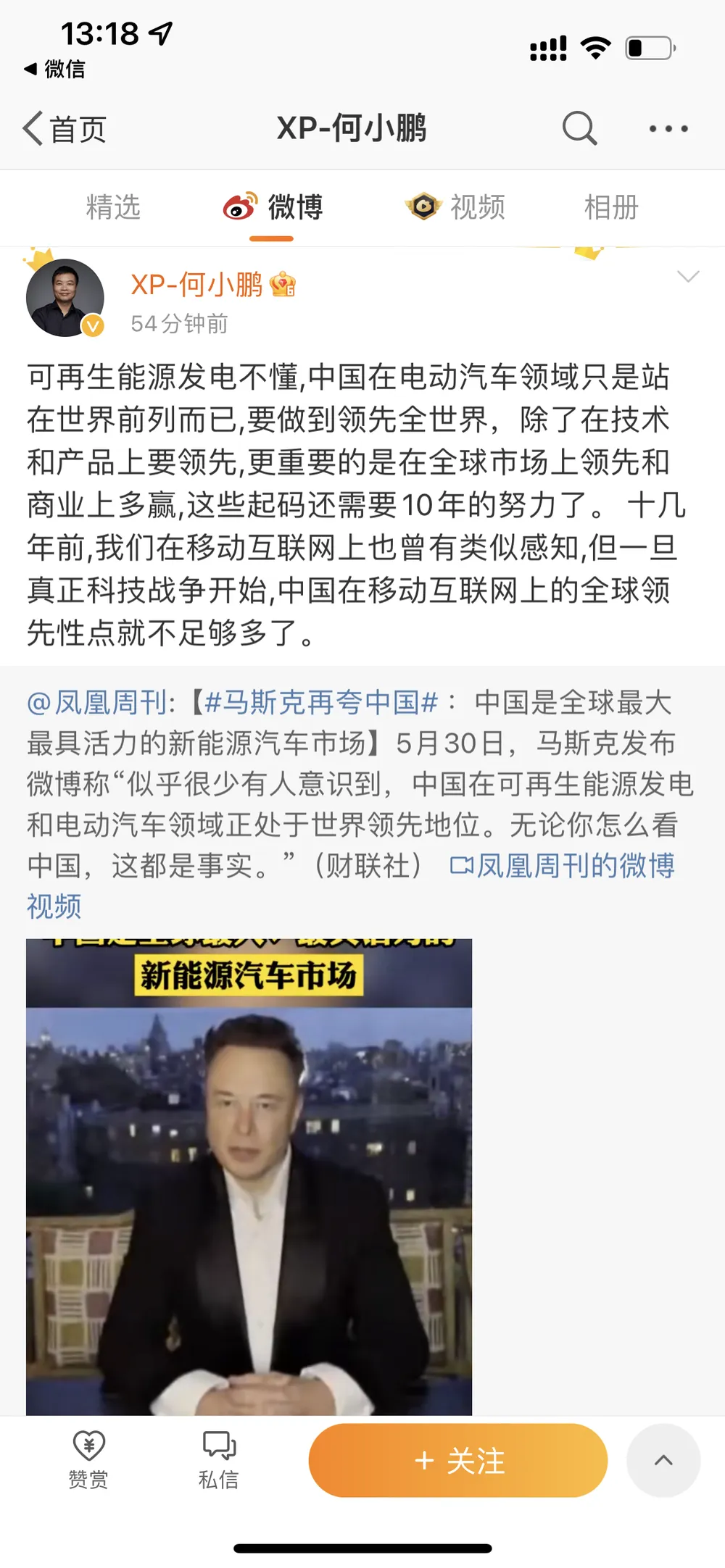The height and width of the screenshot is (1568, 725).
Task: Switch to the 微博 tab
Action: tap(273, 207)
